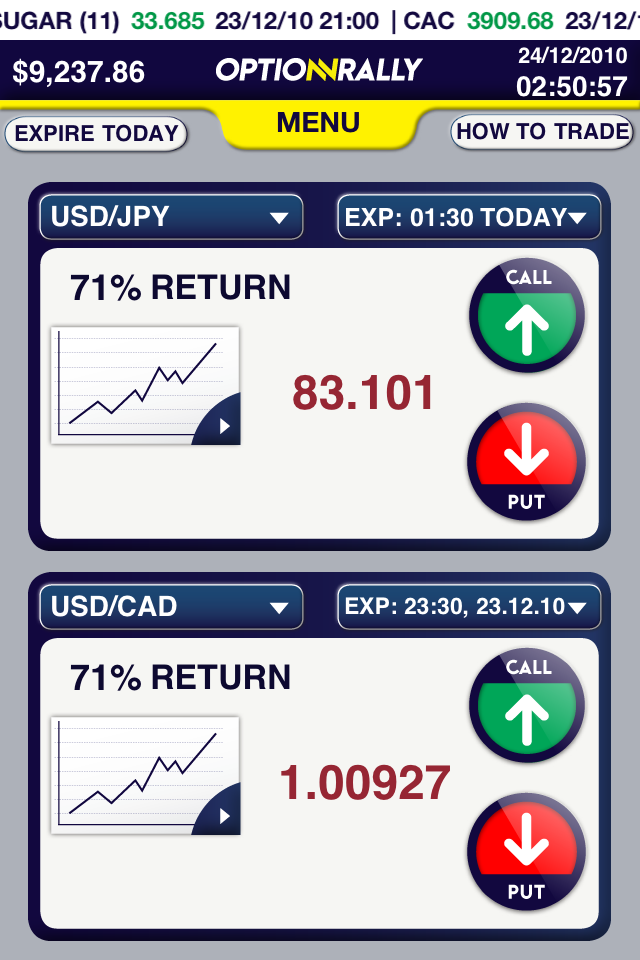Select PUT for USD/CAD
Viewport: 640px width, 960px height.
(526, 853)
